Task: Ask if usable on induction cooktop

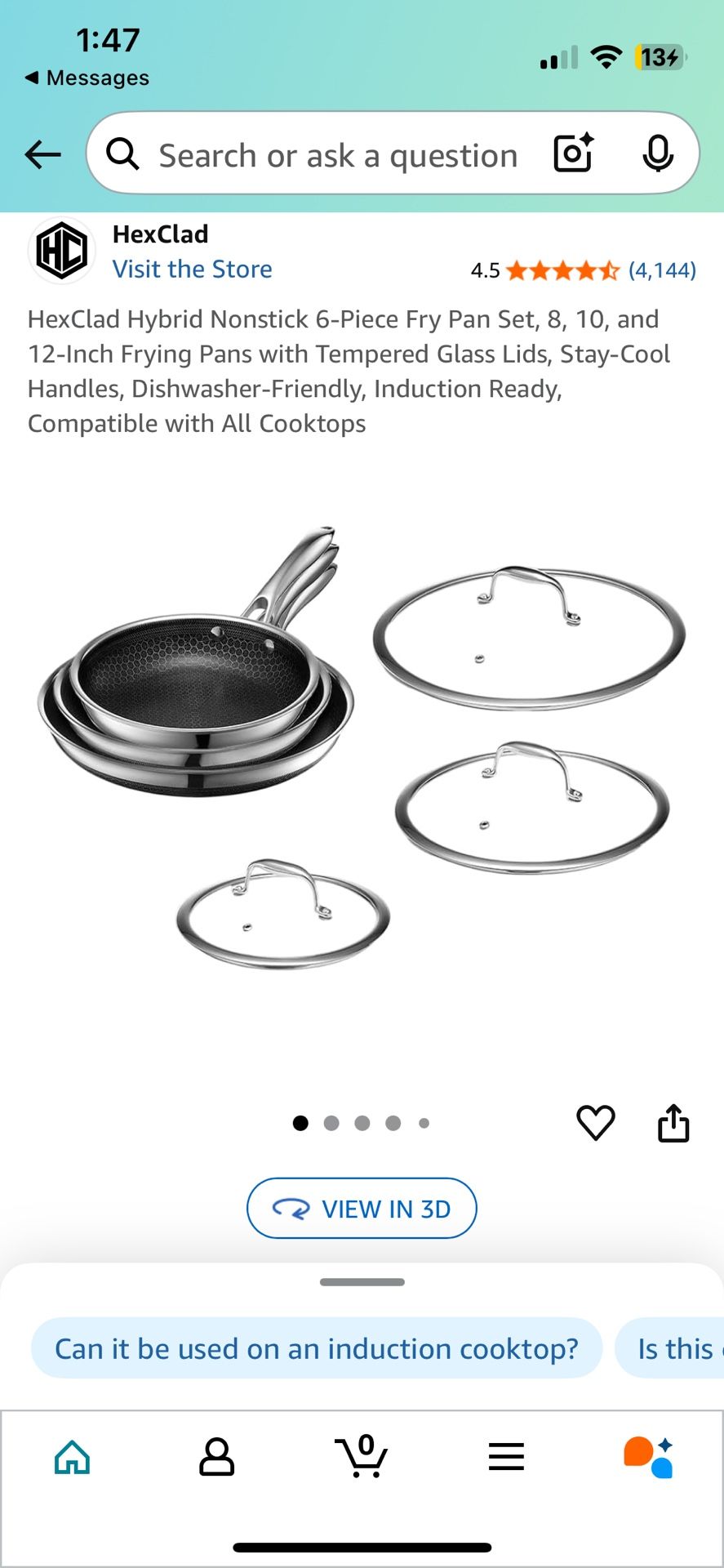Action: (x=317, y=1348)
